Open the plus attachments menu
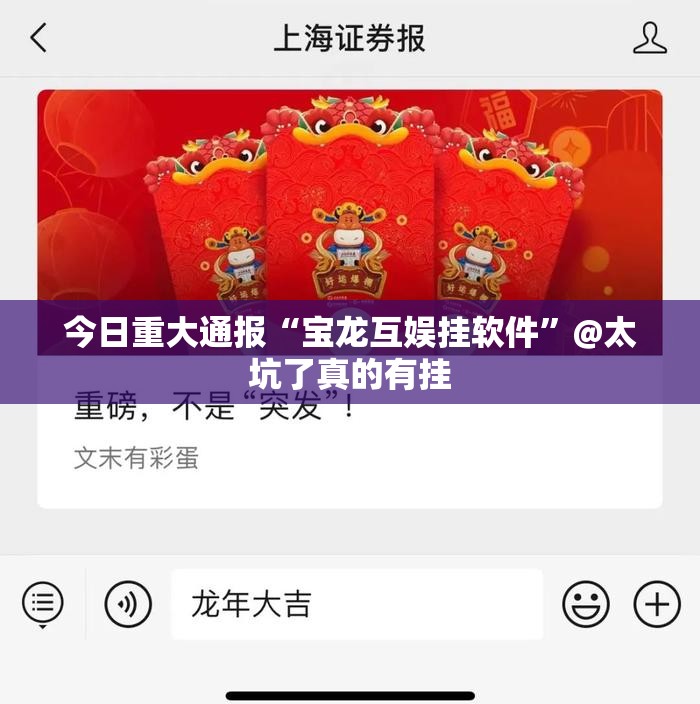Image resolution: width=700 pixels, height=704 pixels. 657,604
